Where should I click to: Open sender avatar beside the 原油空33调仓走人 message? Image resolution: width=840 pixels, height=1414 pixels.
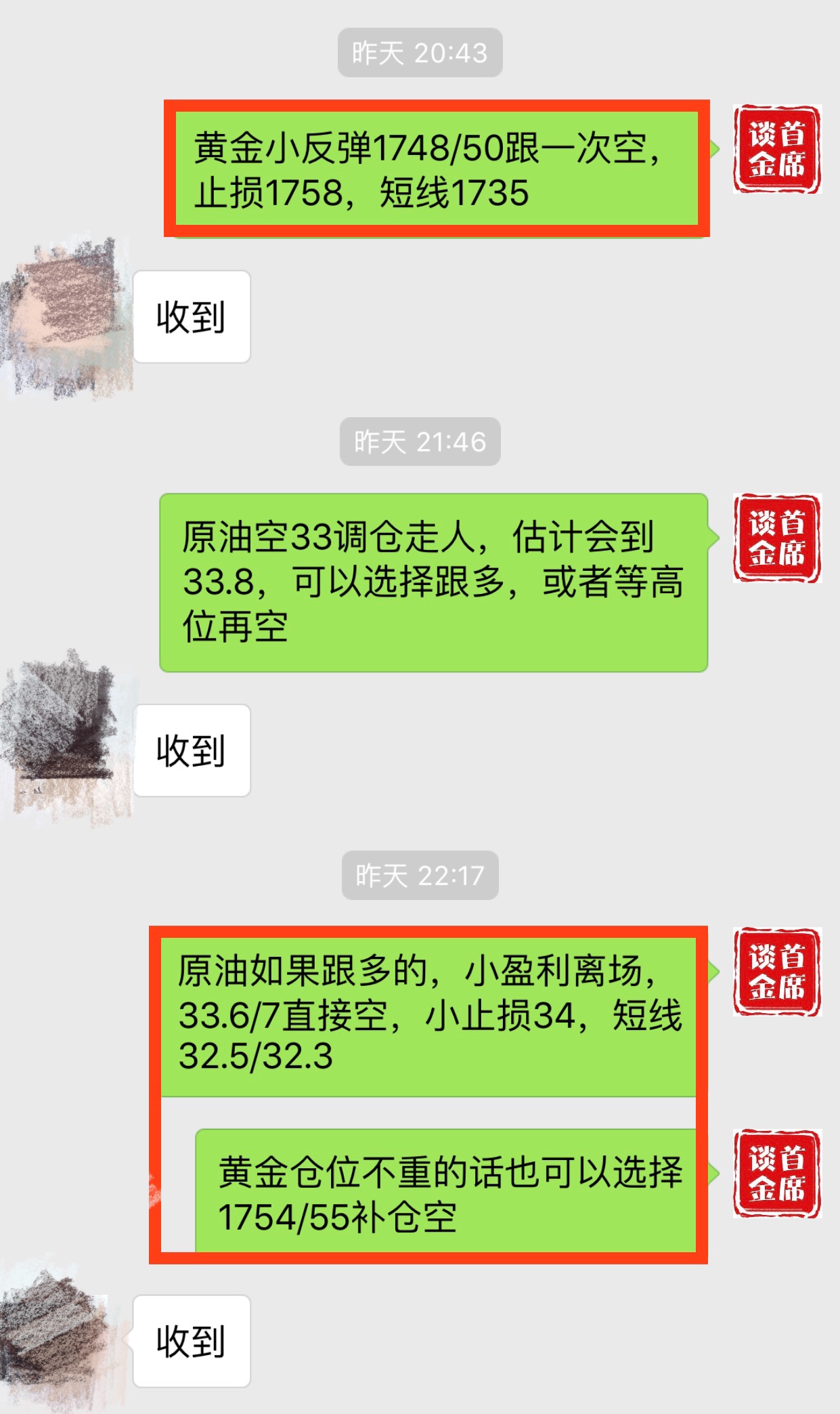tap(776, 538)
